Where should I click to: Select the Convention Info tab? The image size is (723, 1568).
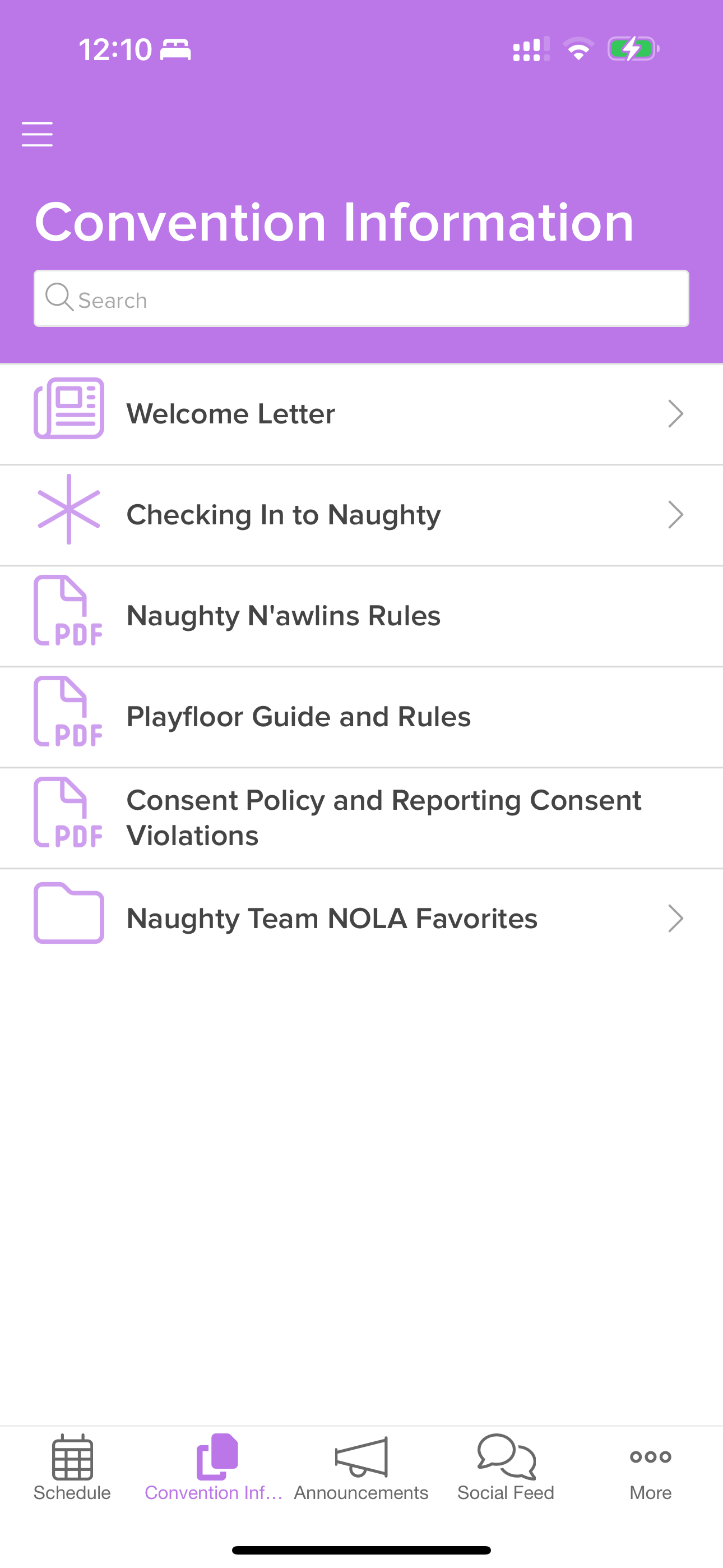pos(216,1468)
